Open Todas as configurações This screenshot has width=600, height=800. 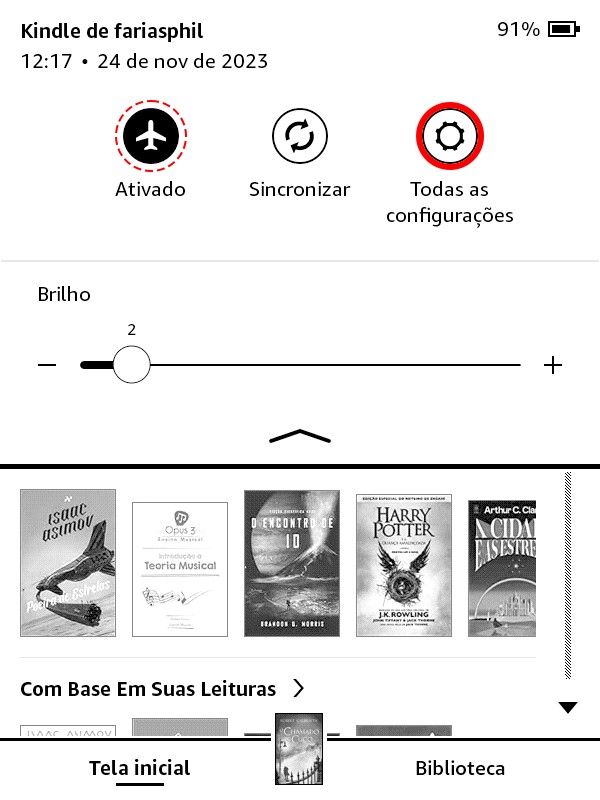click(x=450, y=137)
